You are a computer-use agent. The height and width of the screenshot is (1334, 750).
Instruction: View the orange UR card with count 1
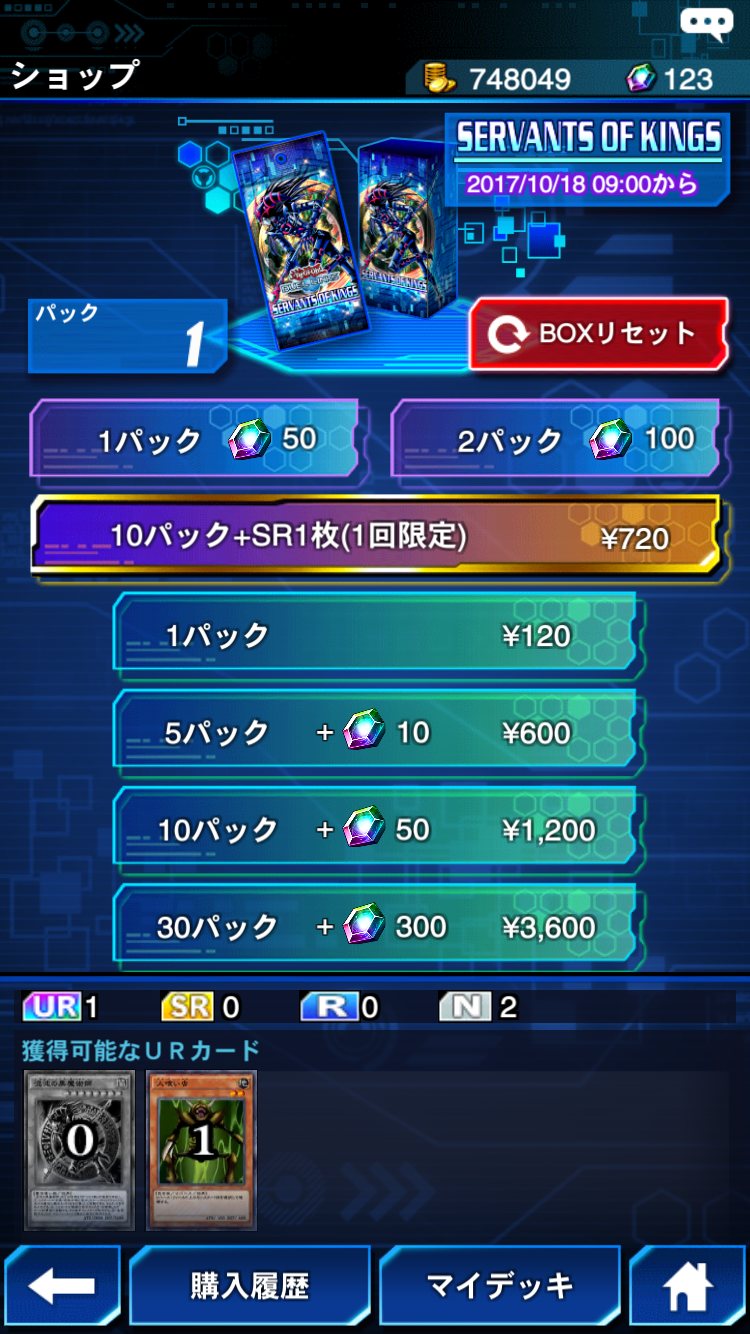[202, 1148]
